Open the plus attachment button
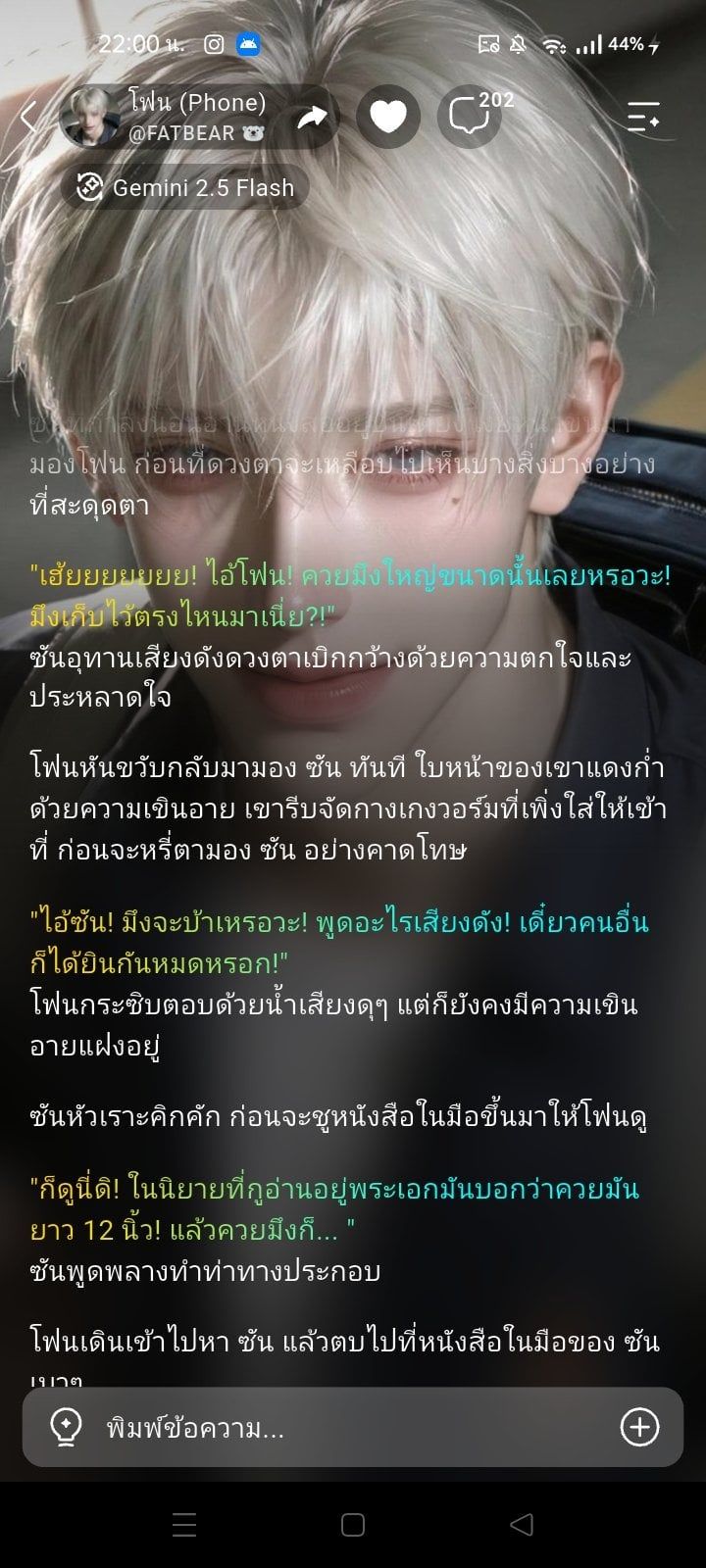Screen dimensions: 706x1568 point(639,1427)
